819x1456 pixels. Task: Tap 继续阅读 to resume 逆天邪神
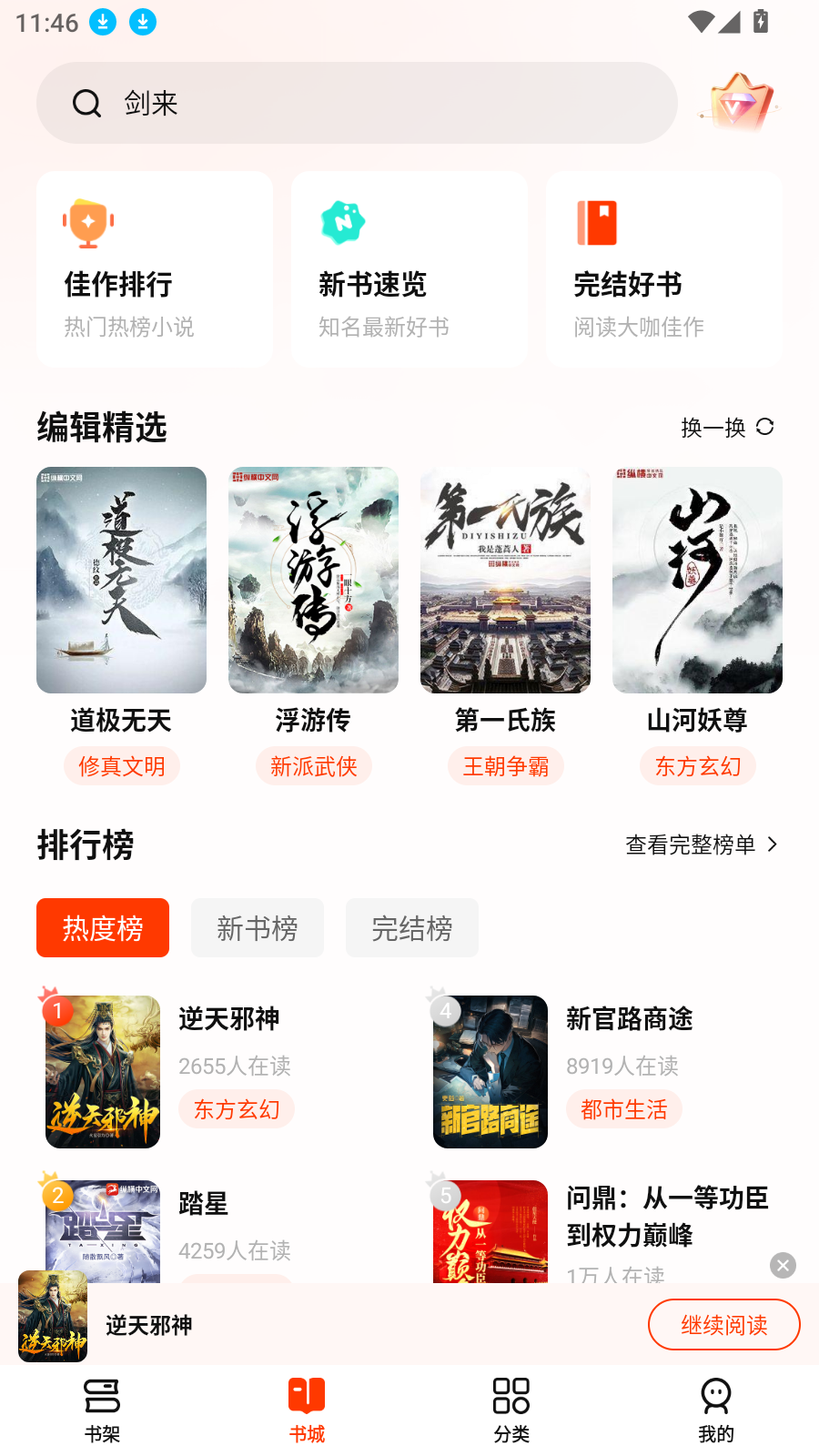tap(723, 1325)
